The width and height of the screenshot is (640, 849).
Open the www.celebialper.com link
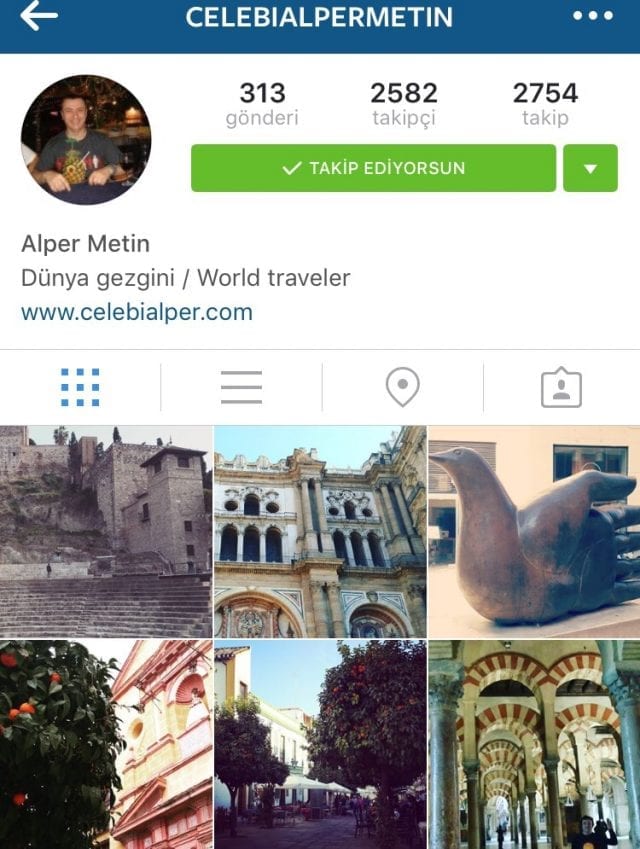click(x=137, y=312)
